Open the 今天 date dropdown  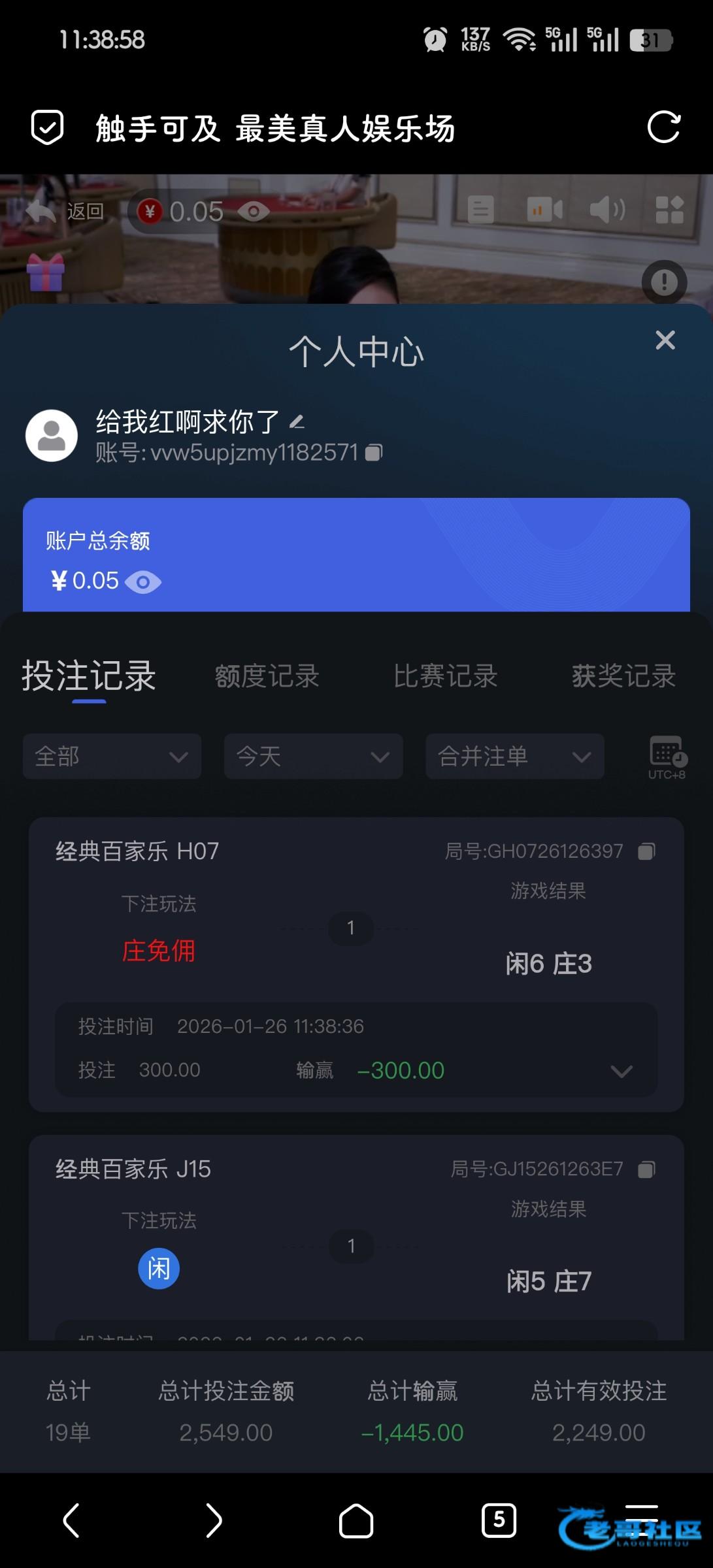(x=313, y=756)
